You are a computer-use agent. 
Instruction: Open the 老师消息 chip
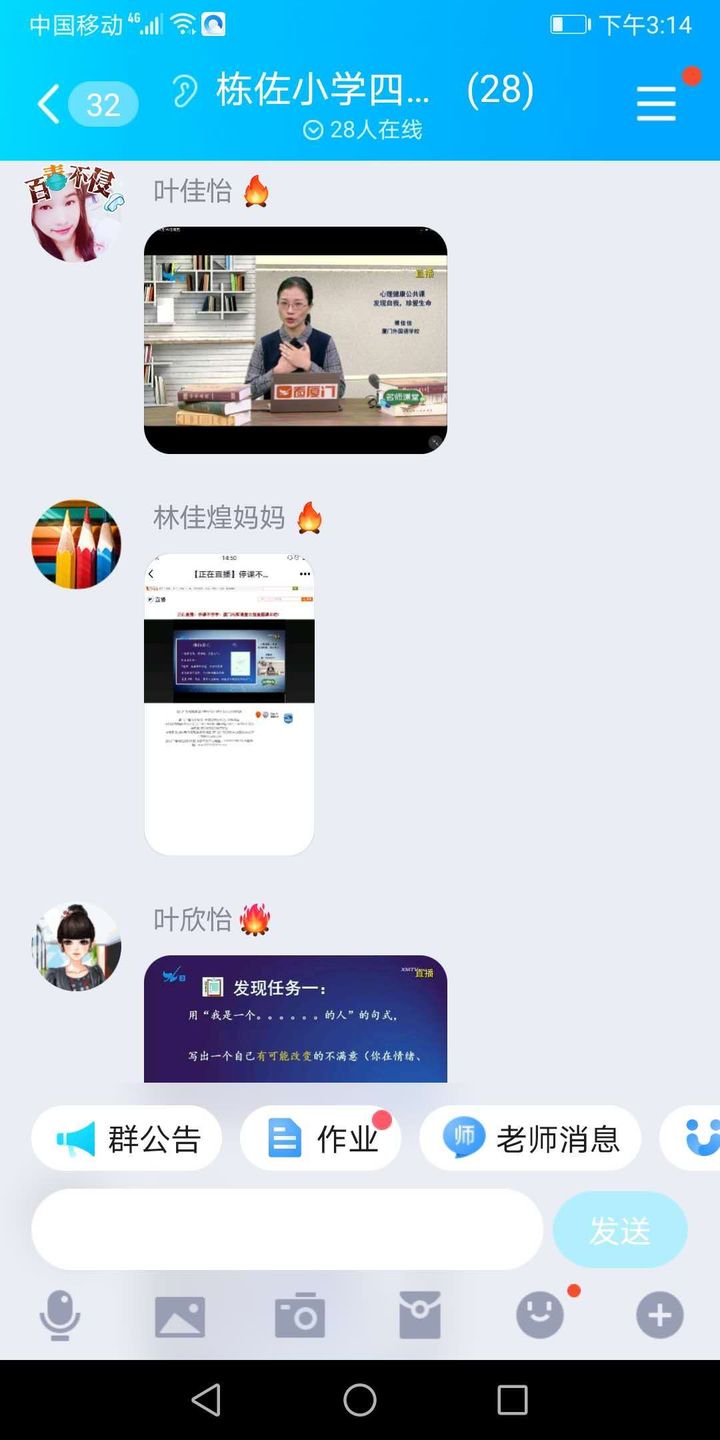tap(530, 1138)
